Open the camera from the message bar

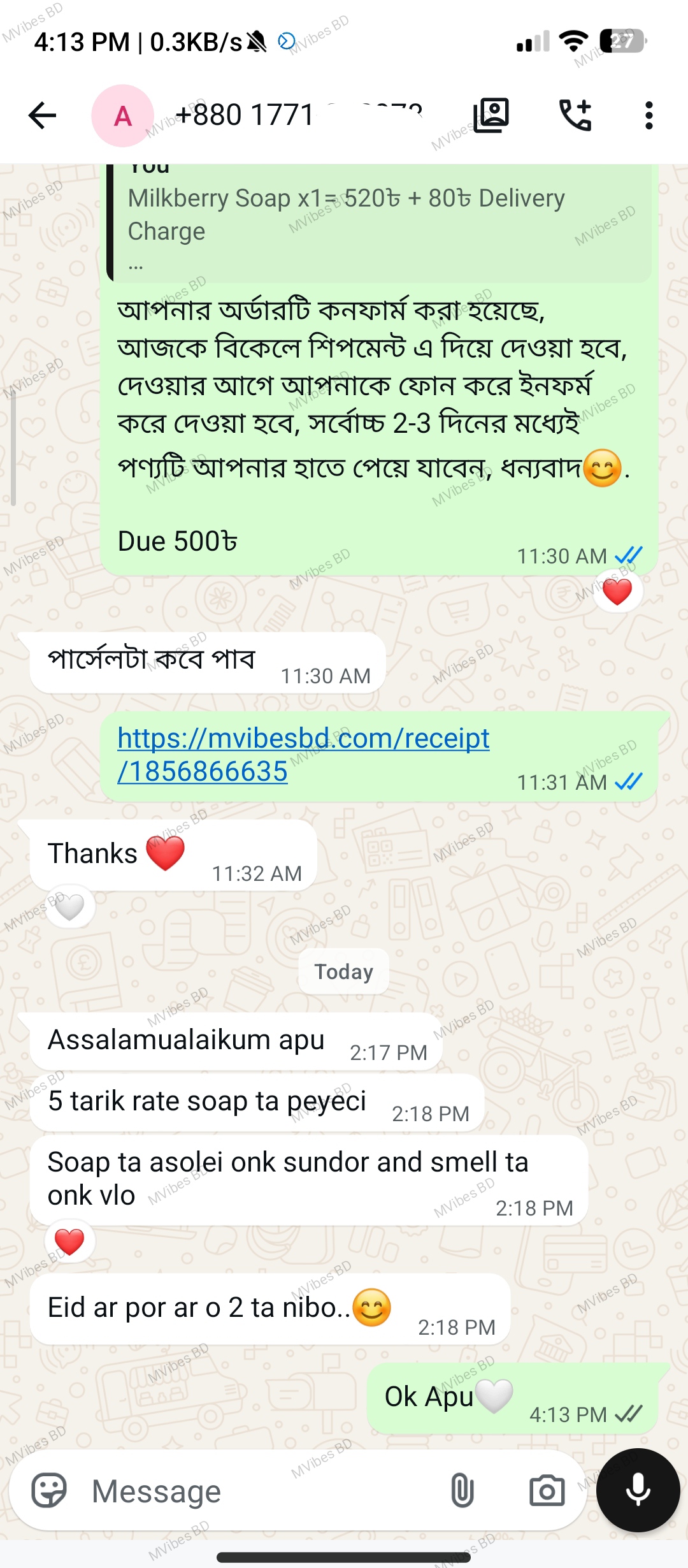tap(547, 1490)
